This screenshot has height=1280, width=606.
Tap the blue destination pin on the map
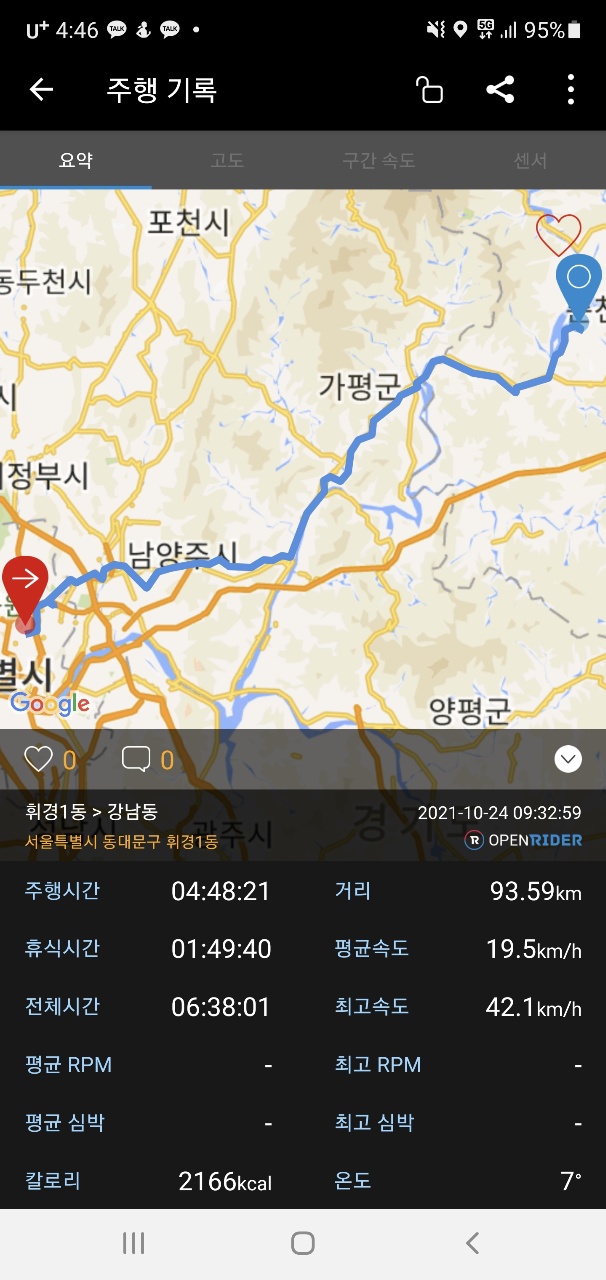point(578,280)
